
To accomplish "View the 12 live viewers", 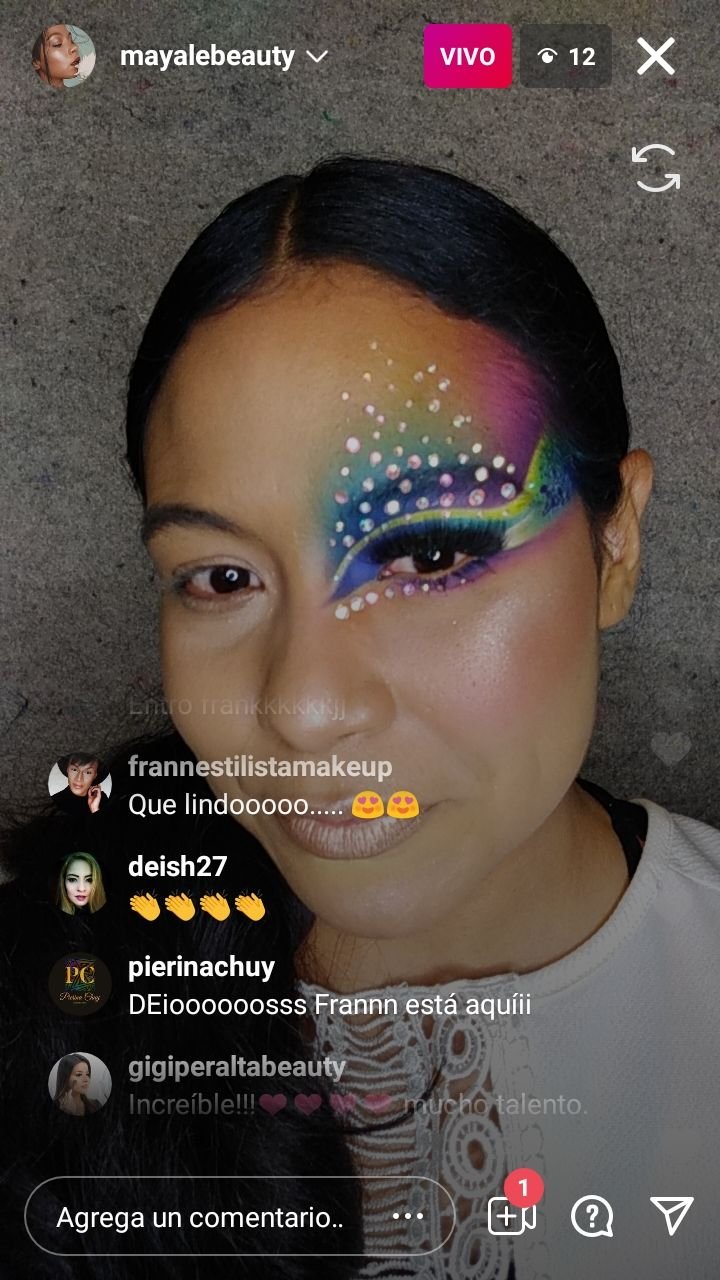I will [x=566, y=56].
